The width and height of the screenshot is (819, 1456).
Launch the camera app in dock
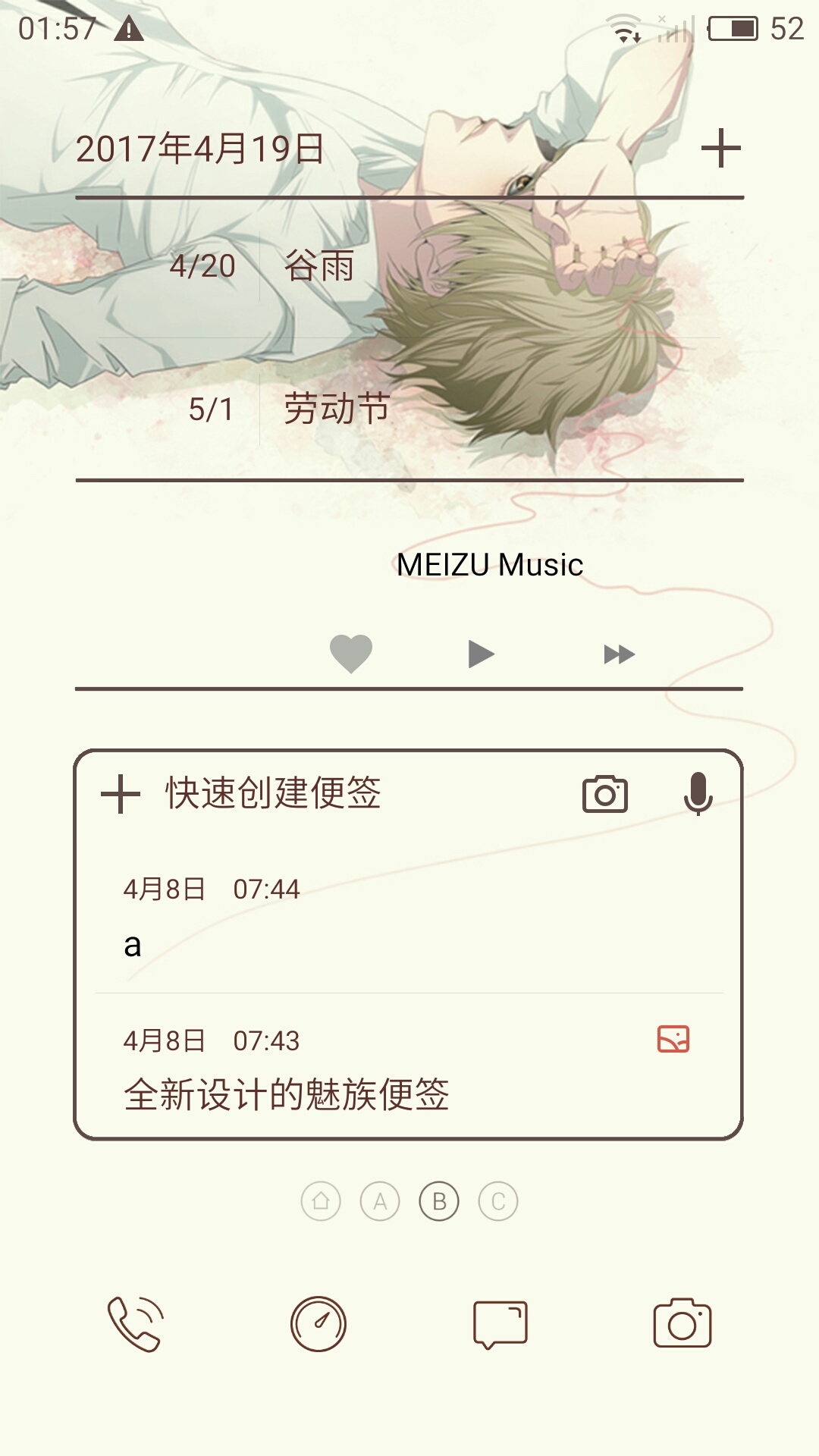tap(682, 1323)
